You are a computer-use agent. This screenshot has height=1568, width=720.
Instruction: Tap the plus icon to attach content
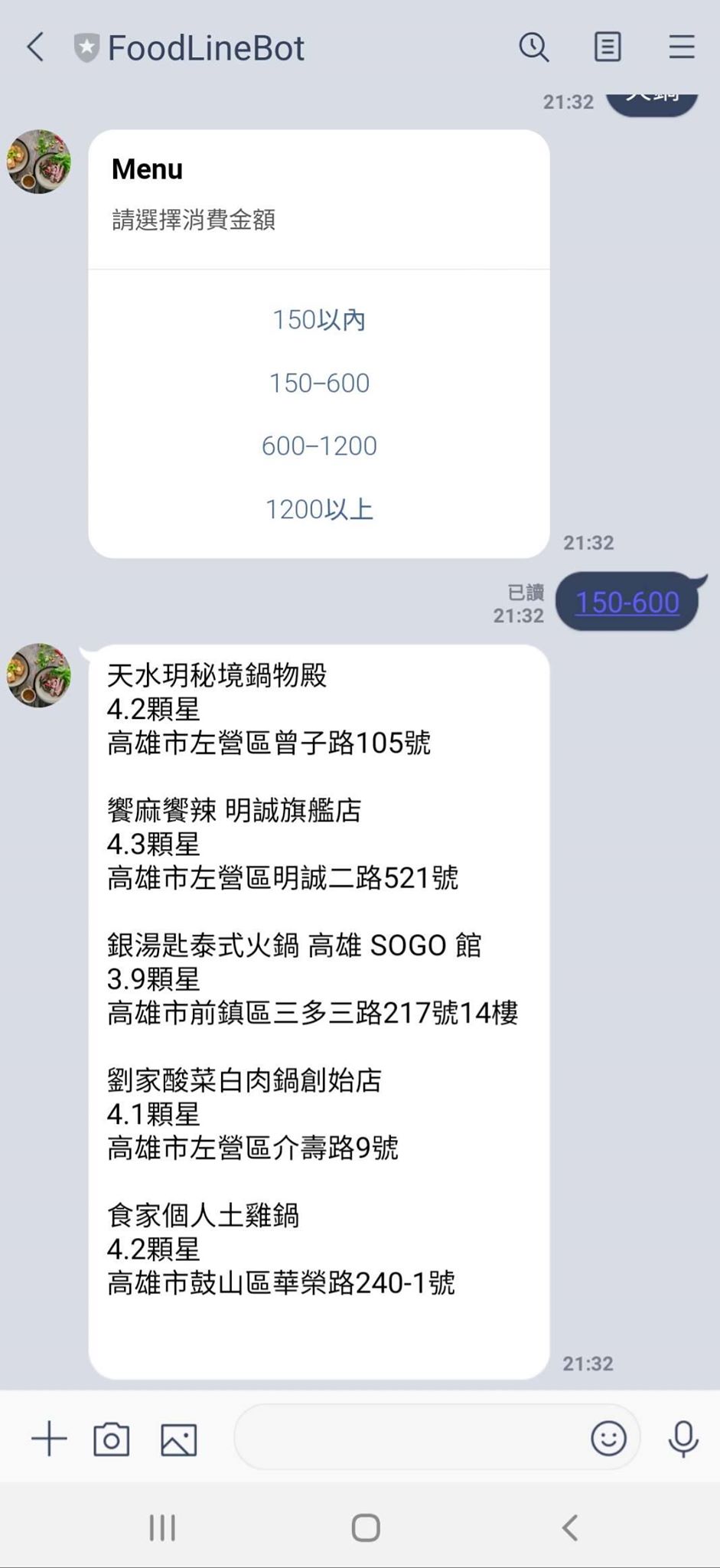48,1438
